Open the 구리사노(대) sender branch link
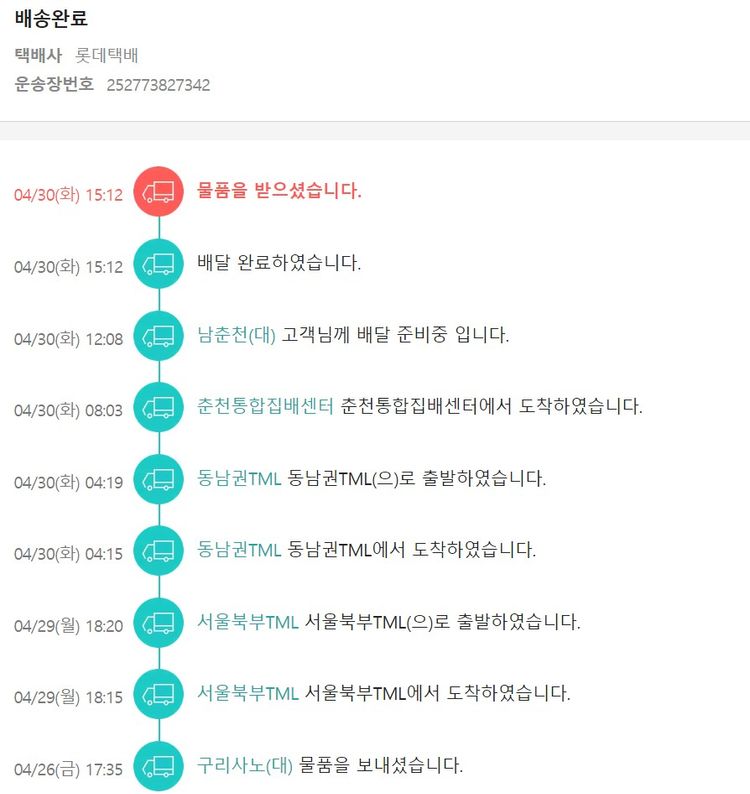750x794 pixels. point(245,766)
